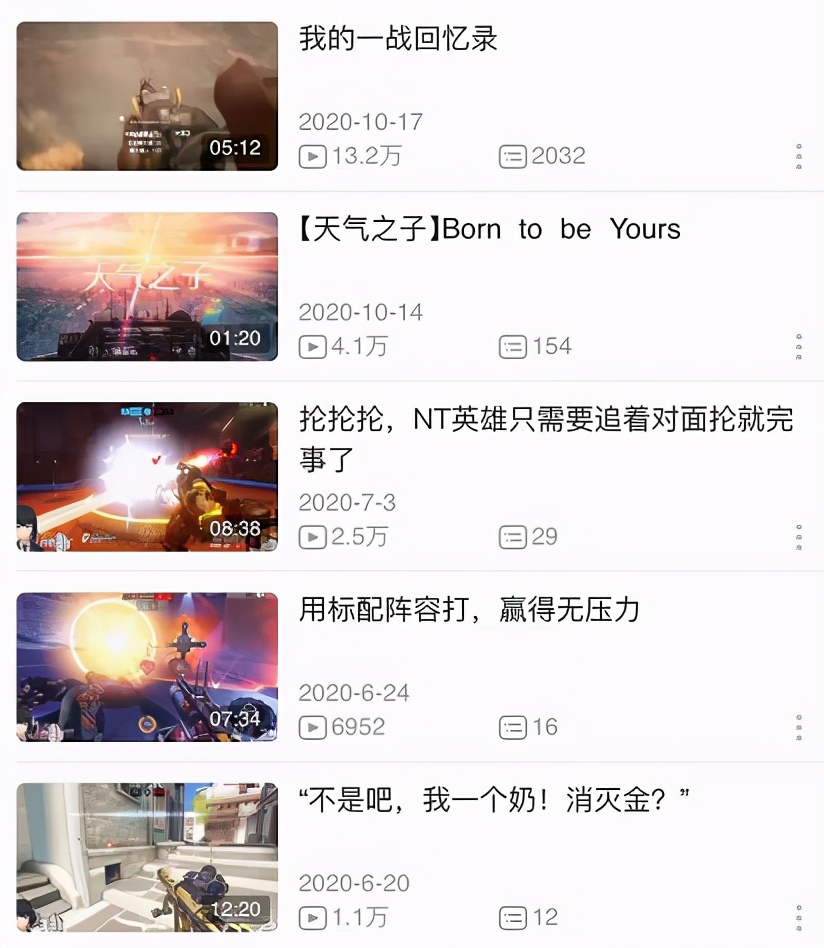Click the thumbnail with 12:20 duration
This screenshot has width=824, height=948.
pos(146,857)
